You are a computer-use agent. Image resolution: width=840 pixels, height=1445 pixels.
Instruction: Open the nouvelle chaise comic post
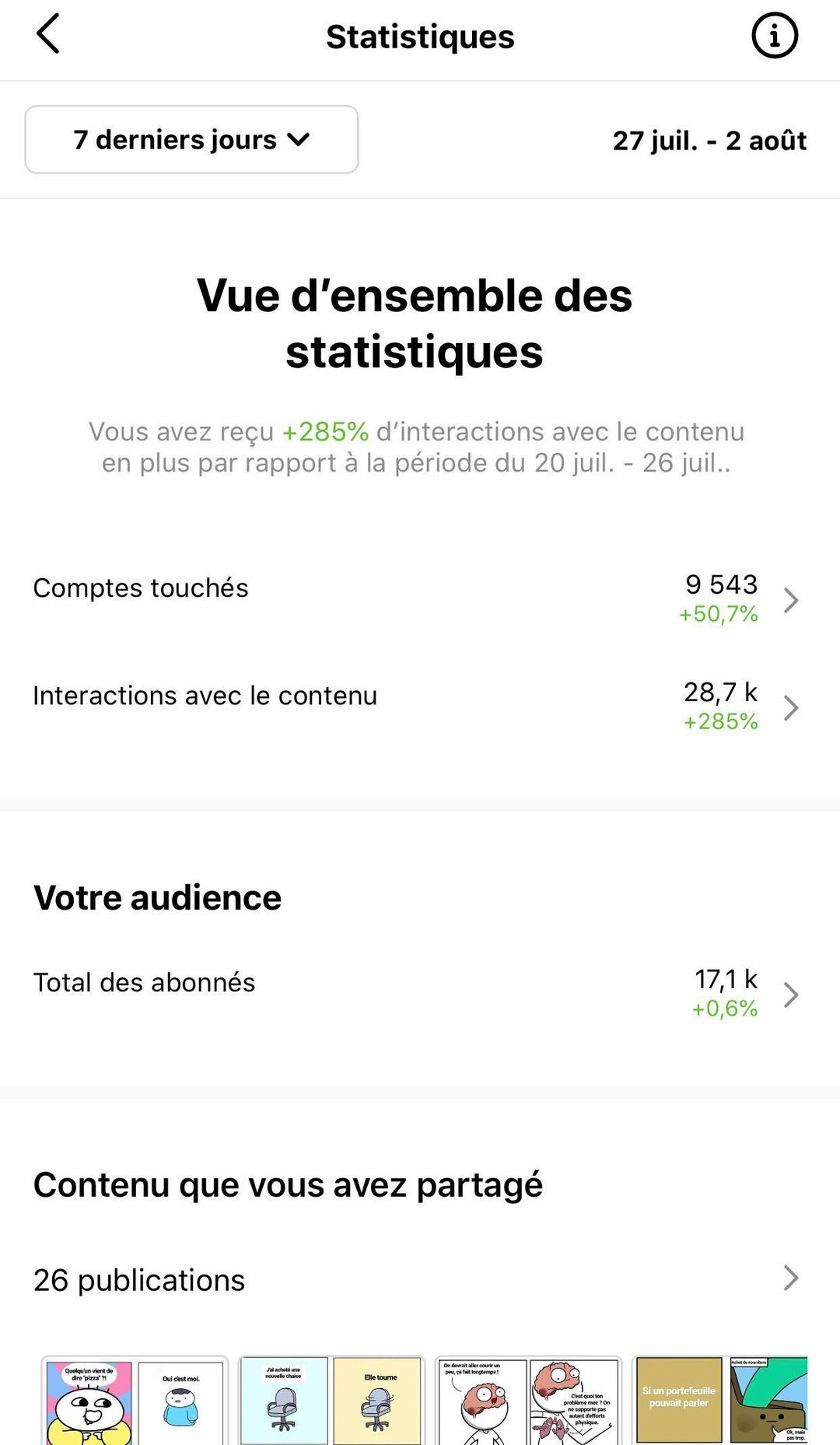(x=331, y=1401)
